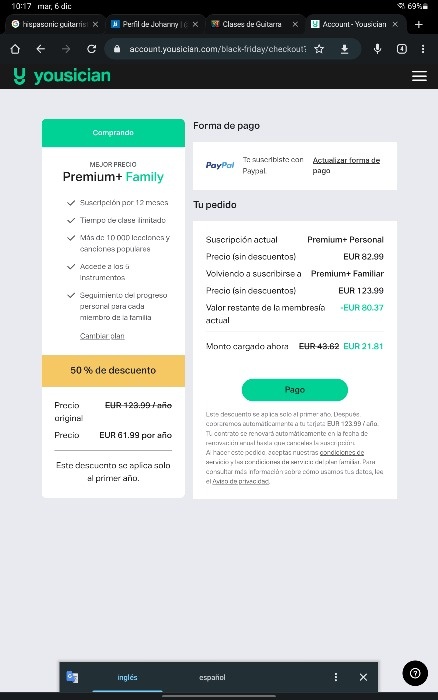This screenshot has width=438, height=700.
Task: Tap the address bar URL
Action: click(x=217, y=49)
